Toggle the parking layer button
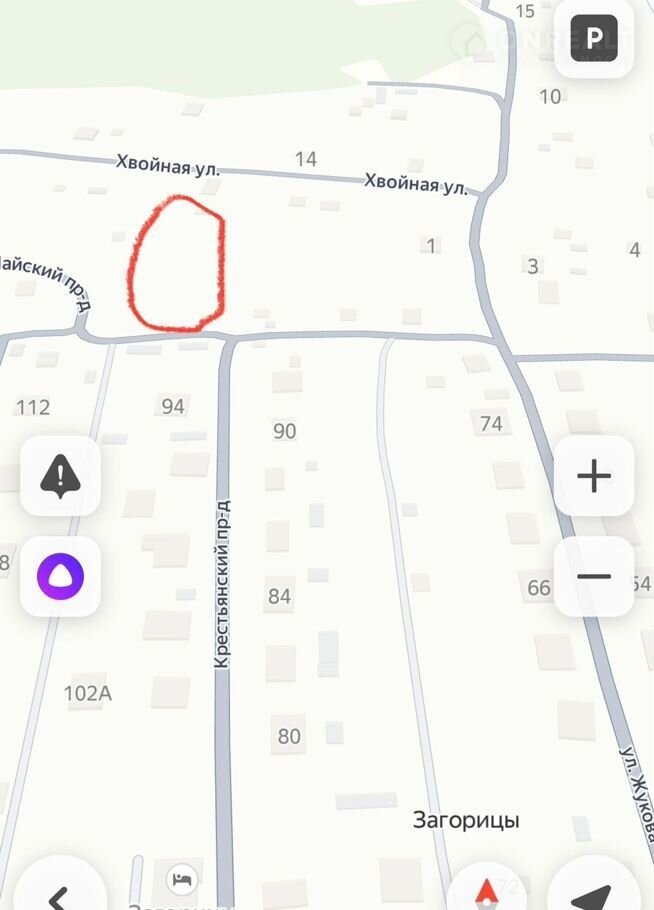Viewport: 654px width, 910px height. tap(594, 39)
